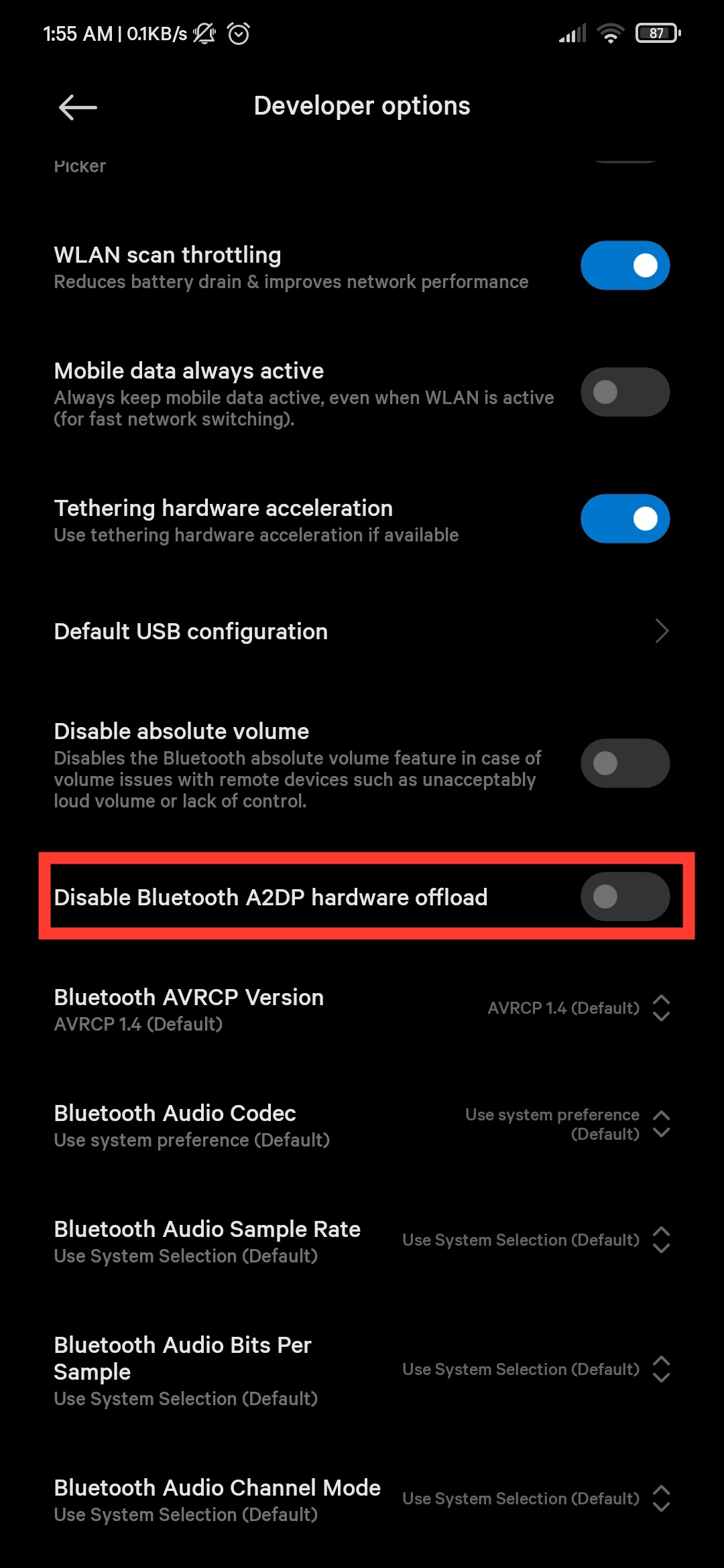Image resolution: width=724 pixels, height=1568 pixels.
Task: Pick Bluetooth Audio Bits Per Sample
Action: pos(362,1370)
